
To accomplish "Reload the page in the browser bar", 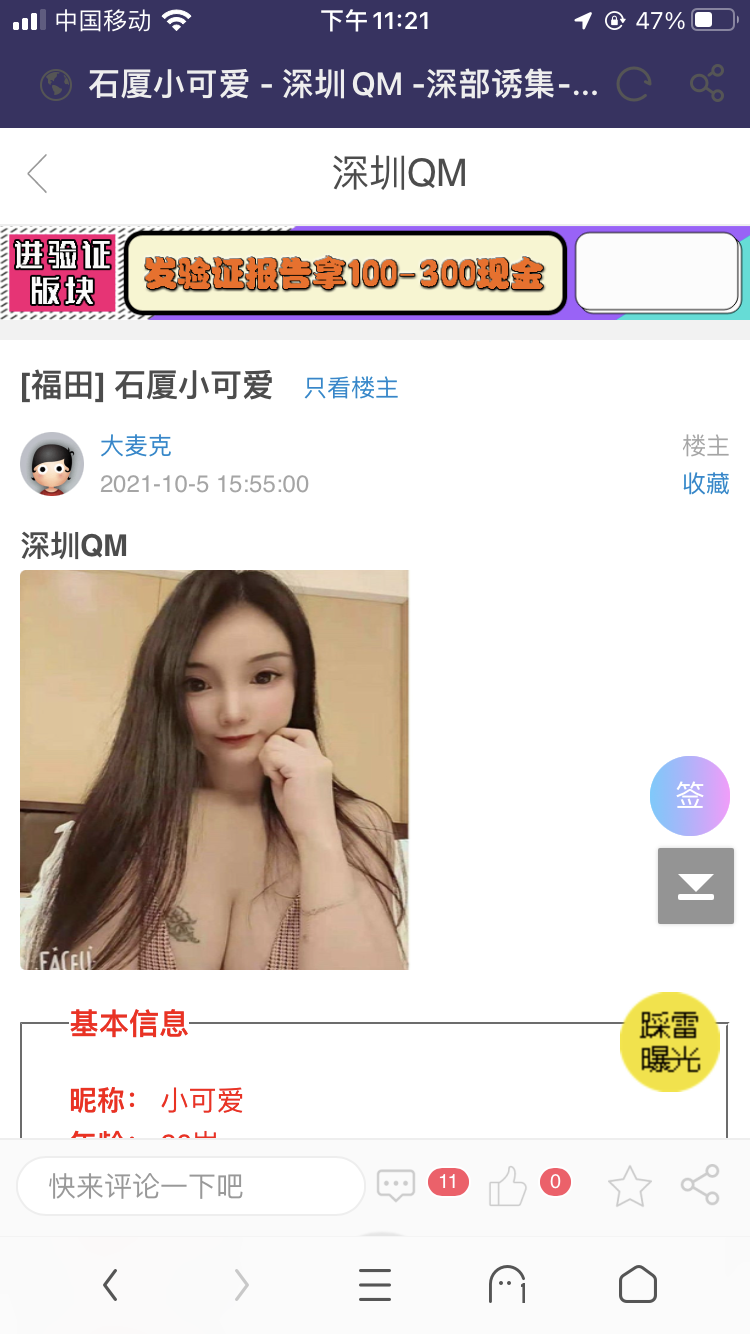I will (x=634, y=84).
